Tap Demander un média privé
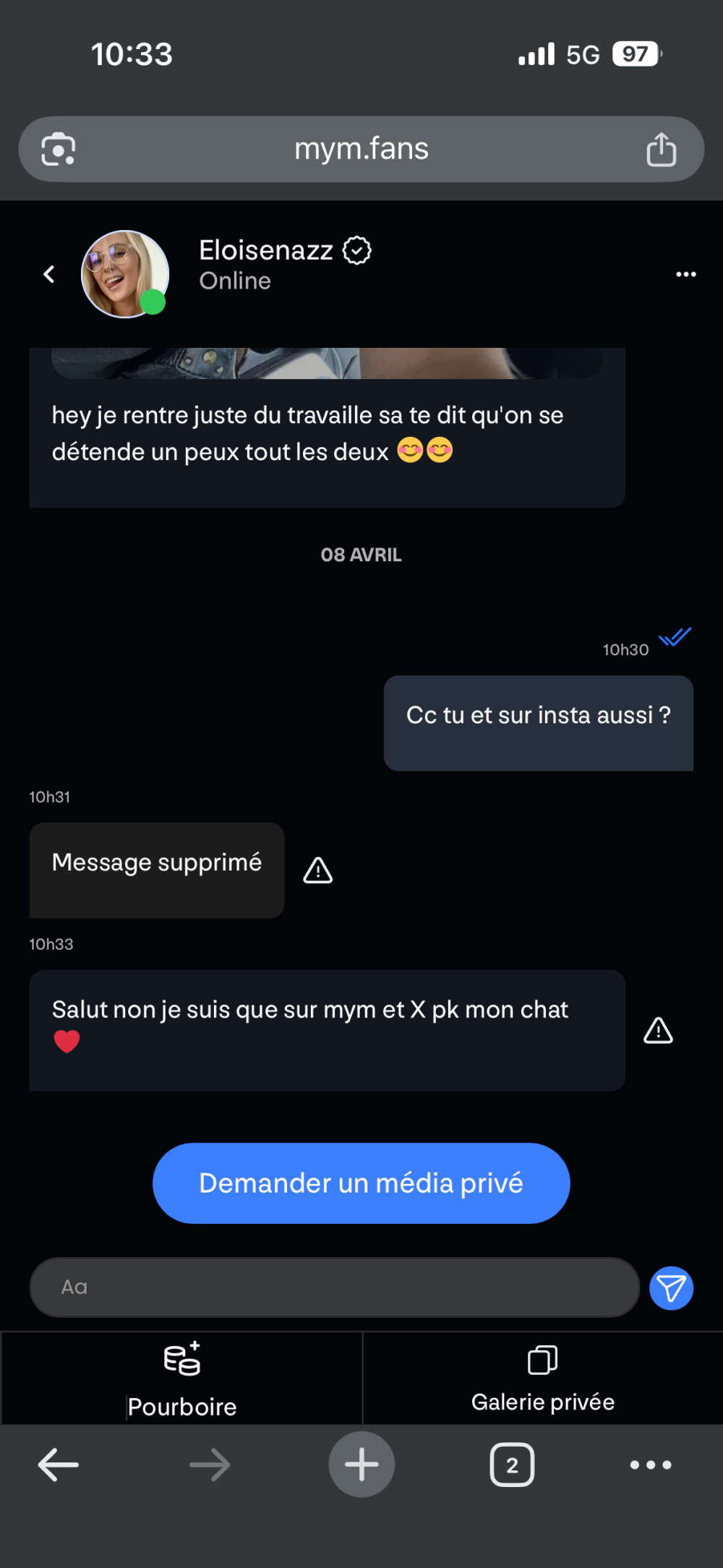 (x=361, y=1183)
